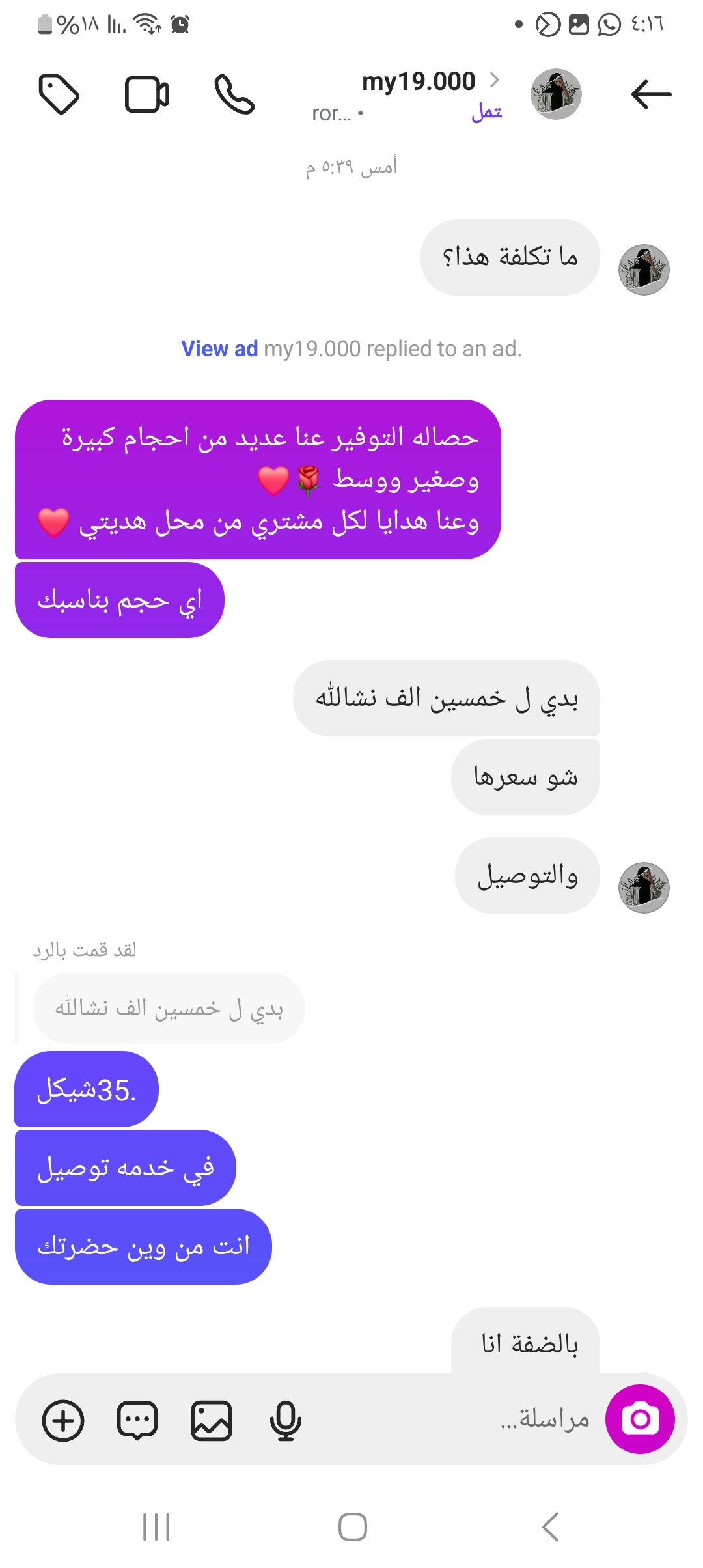Open the system recent apps

pos(156,1527)
